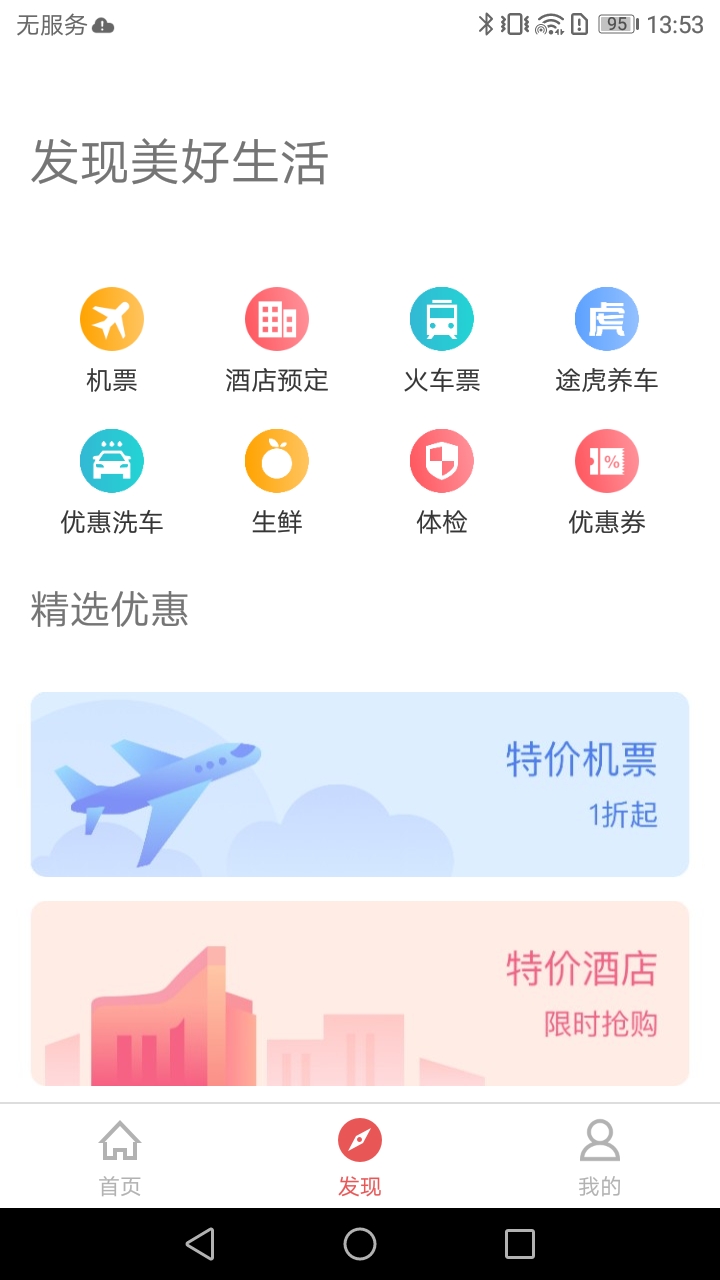The height and width of the screenshot is (1280, 720).
Task: Open the 生鲜 fresh food section
Action: click(x=277, y=461)
